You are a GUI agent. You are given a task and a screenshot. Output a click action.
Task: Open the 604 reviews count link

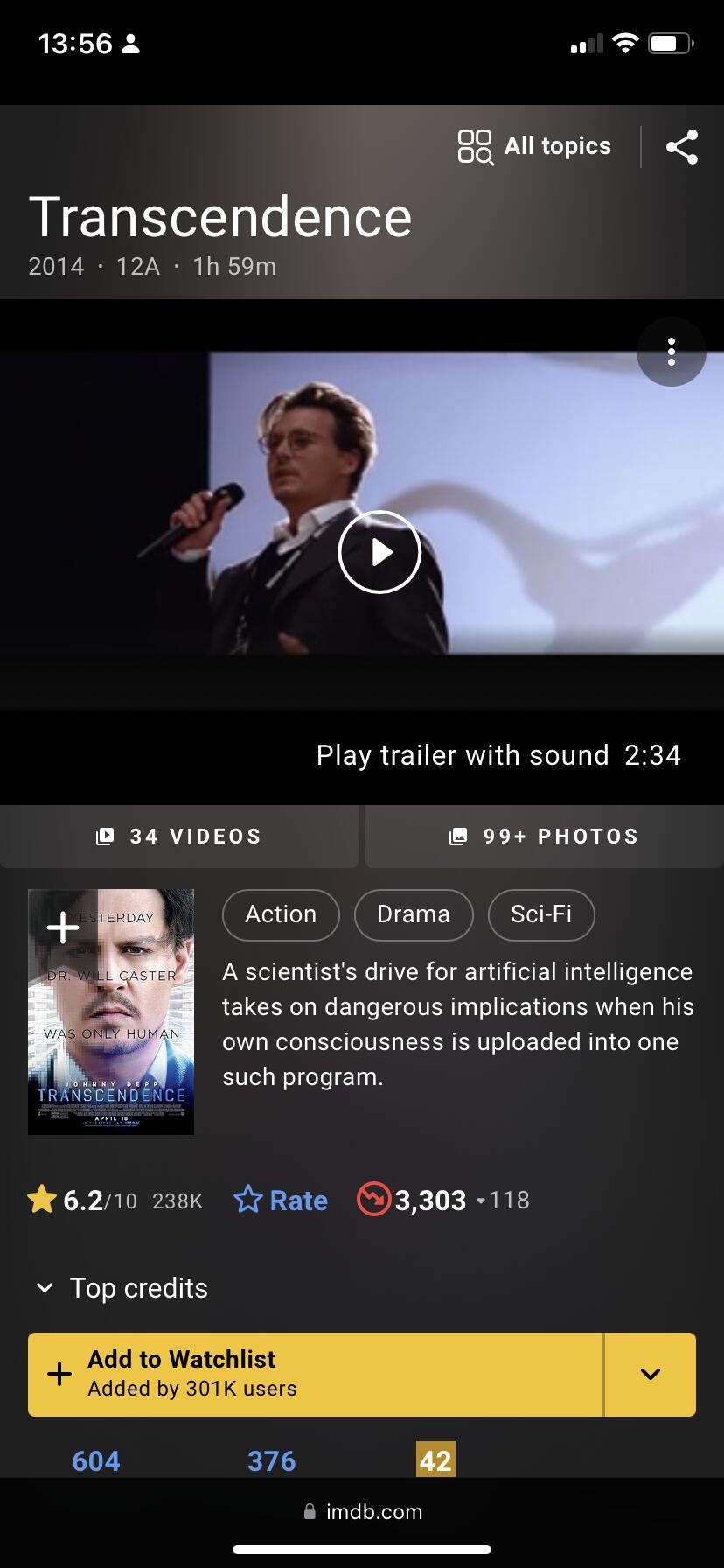pos(96,1460)
